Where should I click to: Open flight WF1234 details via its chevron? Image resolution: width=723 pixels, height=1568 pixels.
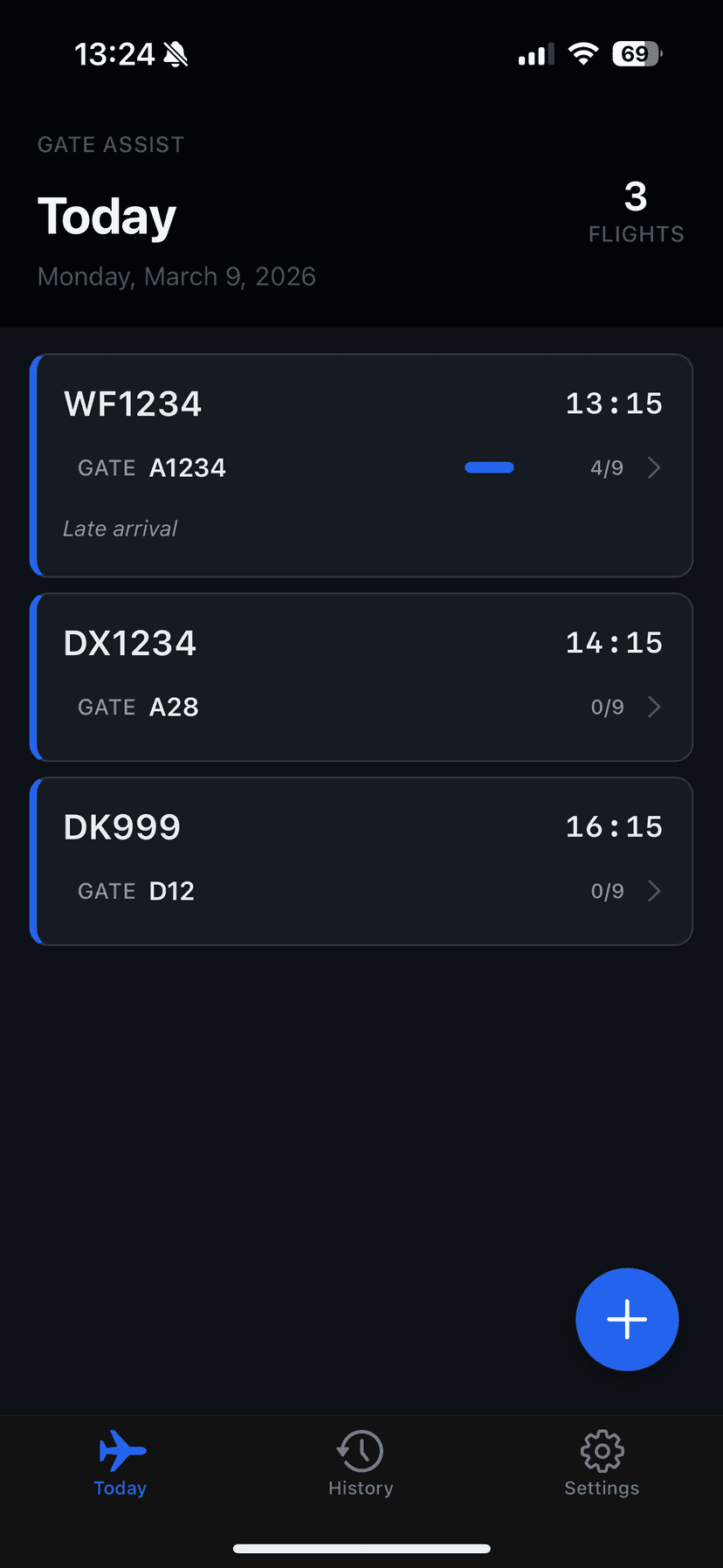[655, 467]
